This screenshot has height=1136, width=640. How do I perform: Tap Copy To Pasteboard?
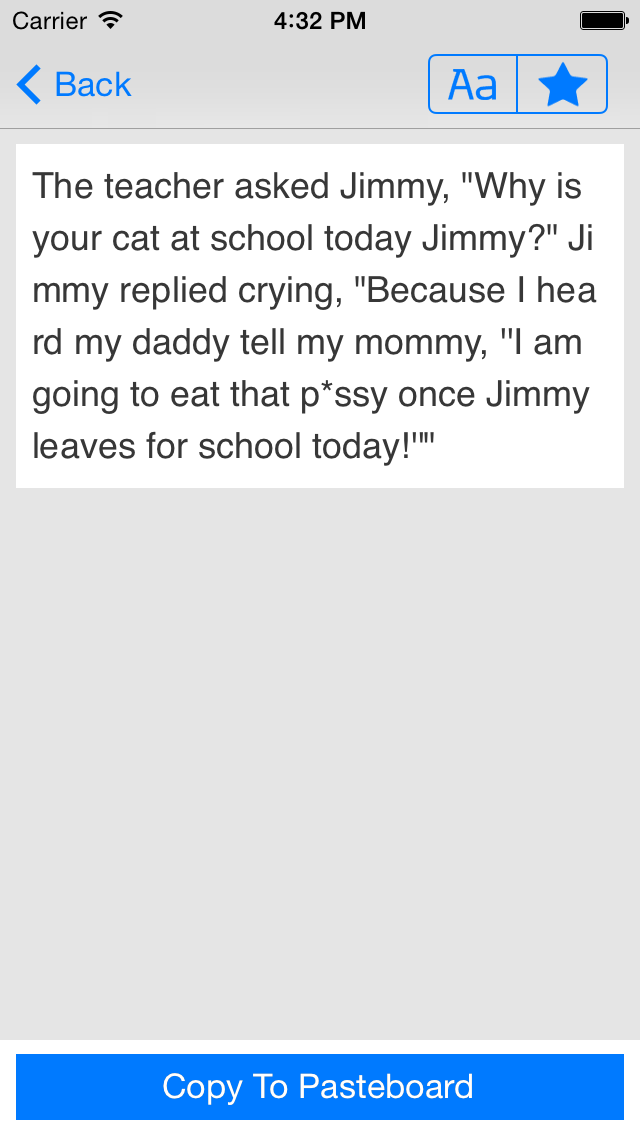coord(320,1087)
